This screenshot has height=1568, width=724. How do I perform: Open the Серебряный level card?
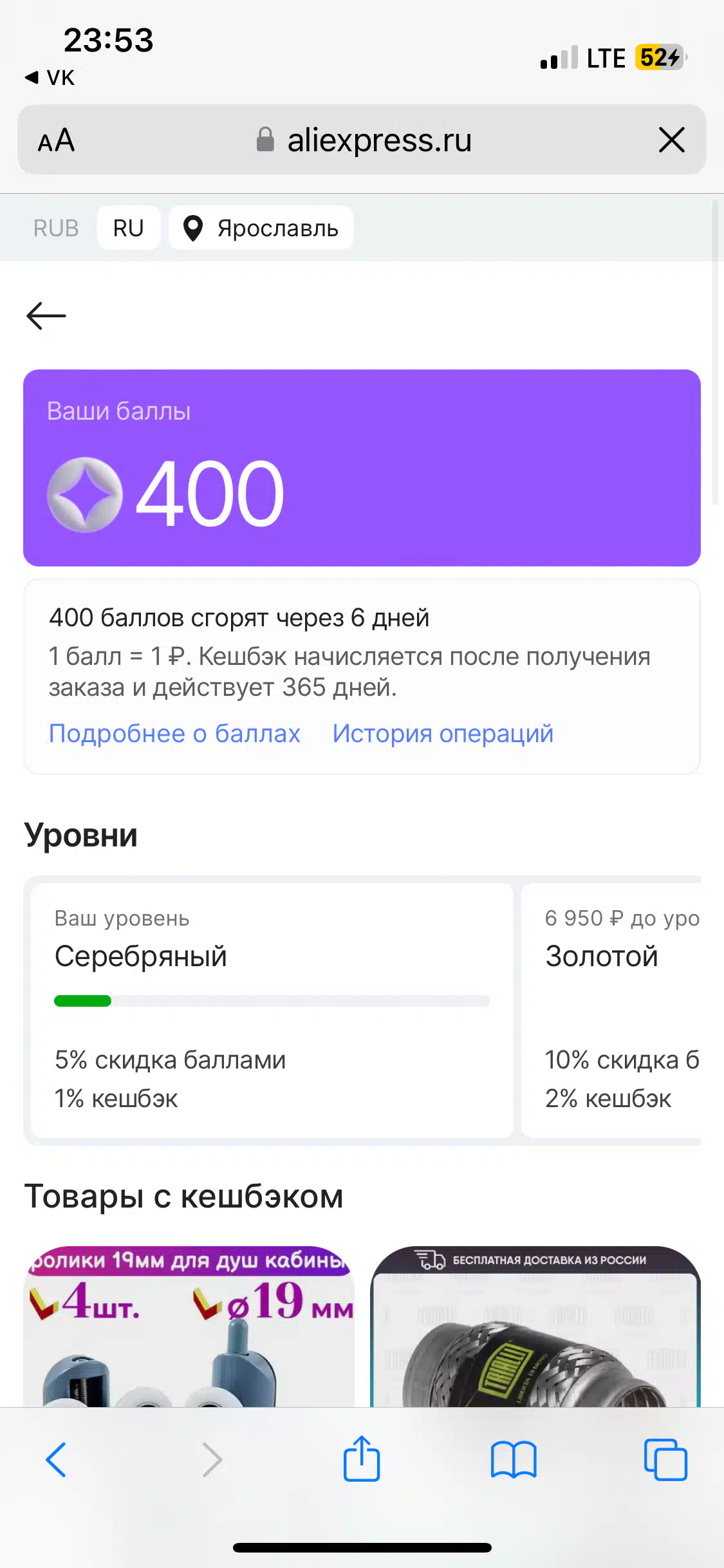(x=272, y=1010)
